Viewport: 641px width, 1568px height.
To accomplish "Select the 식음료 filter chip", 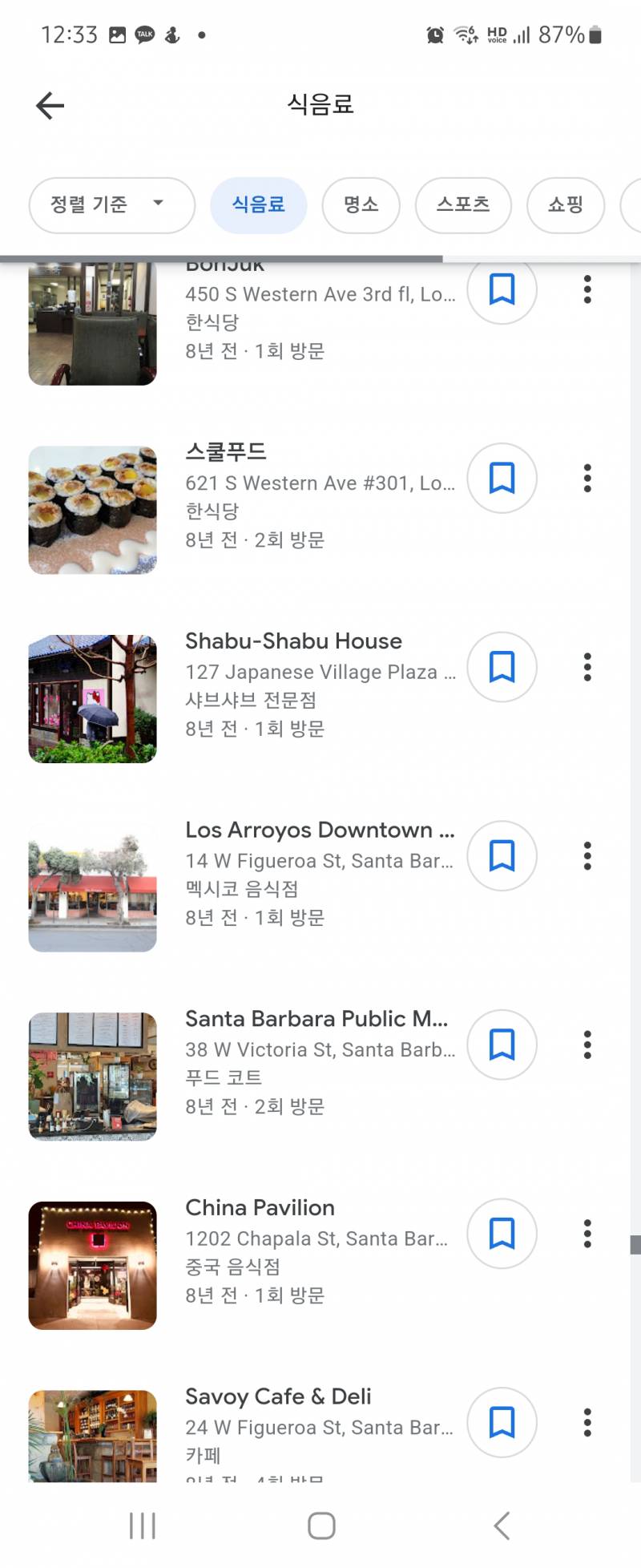I will (x=258, y=205).
